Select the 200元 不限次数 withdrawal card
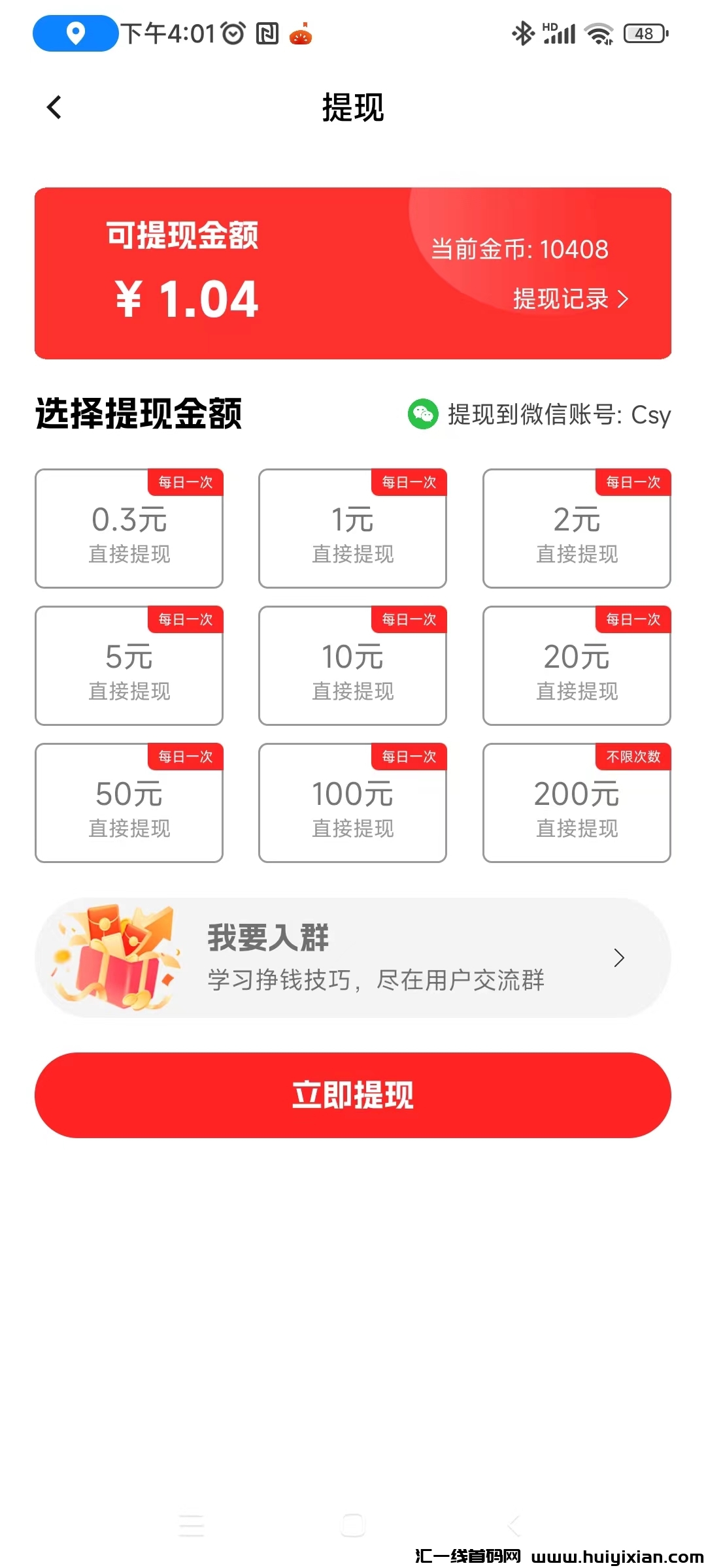Screen dimensions: 706x1568 coord(576,802)
